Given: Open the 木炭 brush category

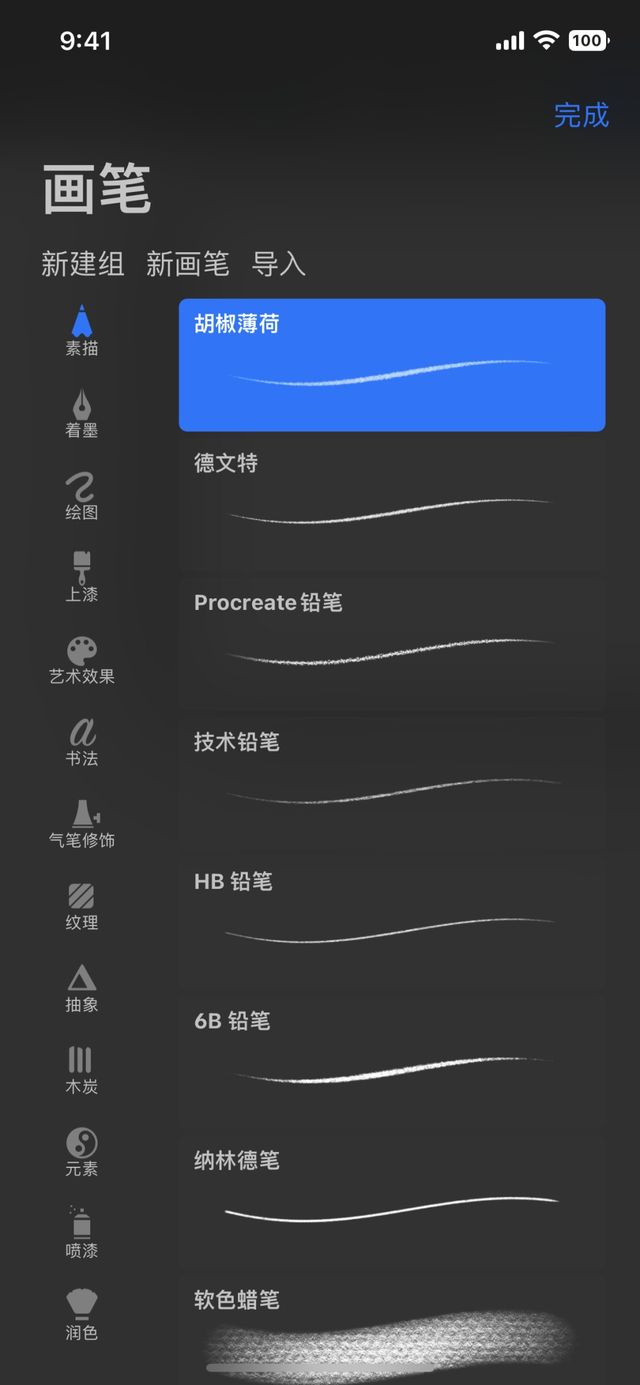Looking at the screenshot, I should click(x=82, y=1070).
